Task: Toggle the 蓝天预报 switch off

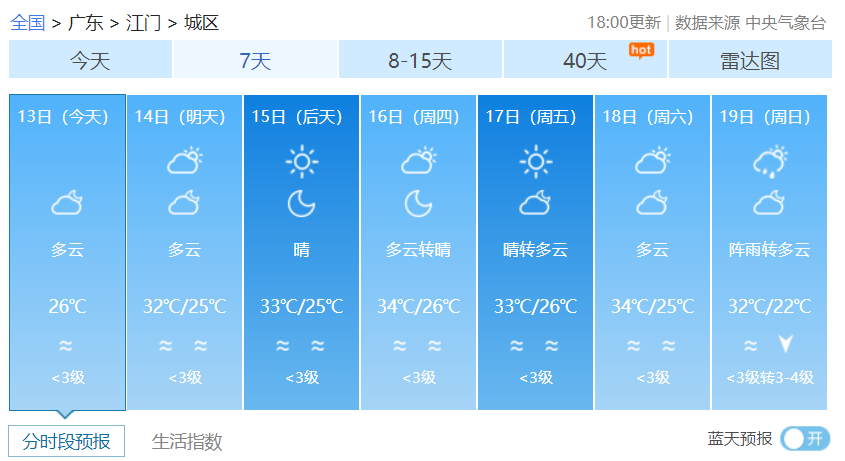Action: (x=805, y=439)
